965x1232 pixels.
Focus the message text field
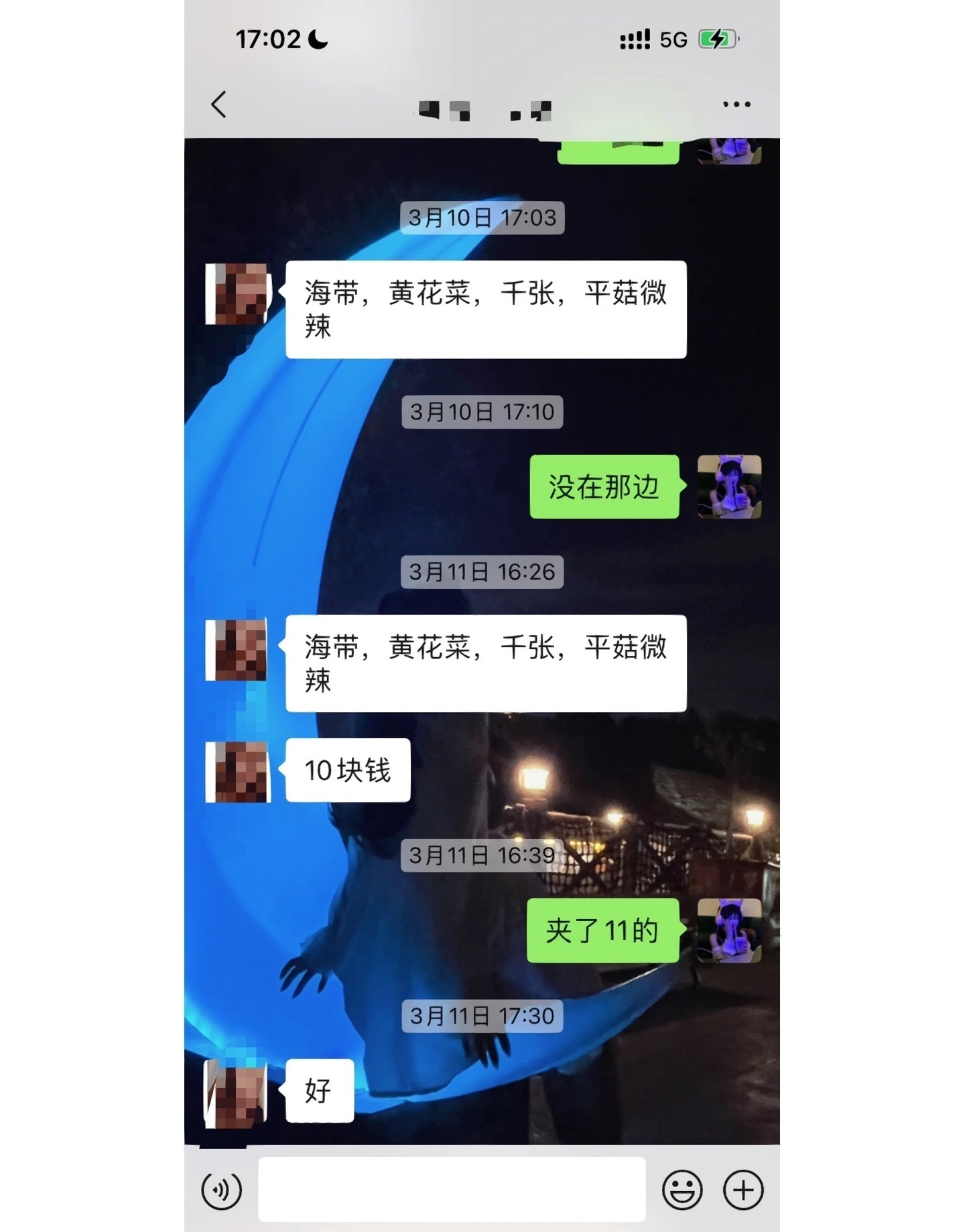pos(452,1189)
